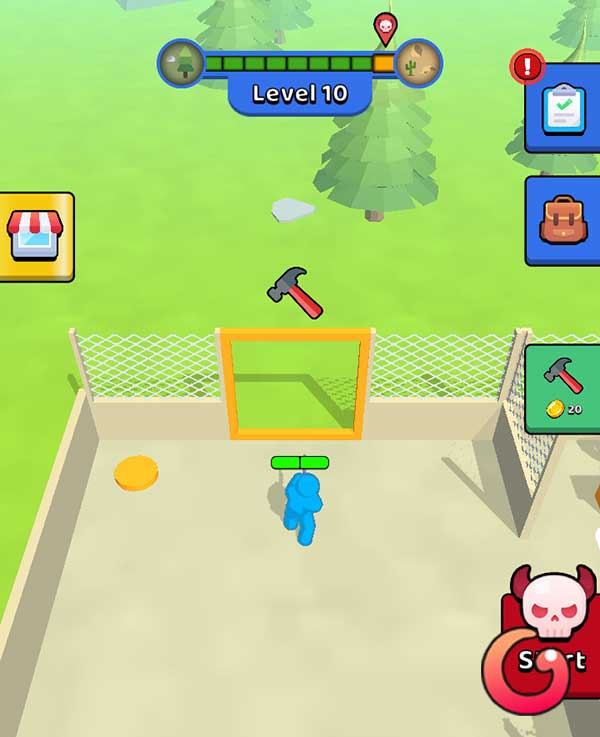
Task: Open the shop button
Action: (35, 236)
